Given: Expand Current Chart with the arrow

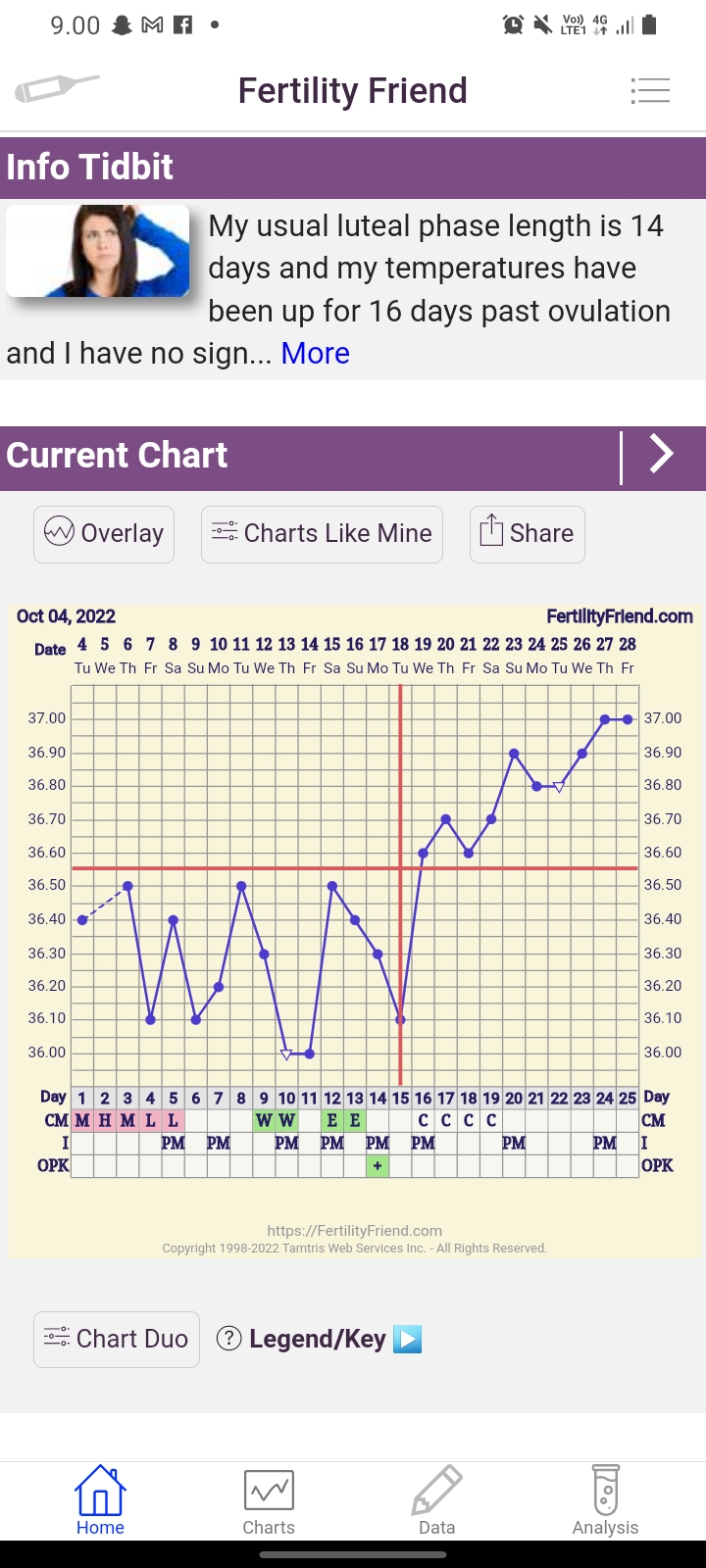Looking at the screenshot, I should coord(662,456).
